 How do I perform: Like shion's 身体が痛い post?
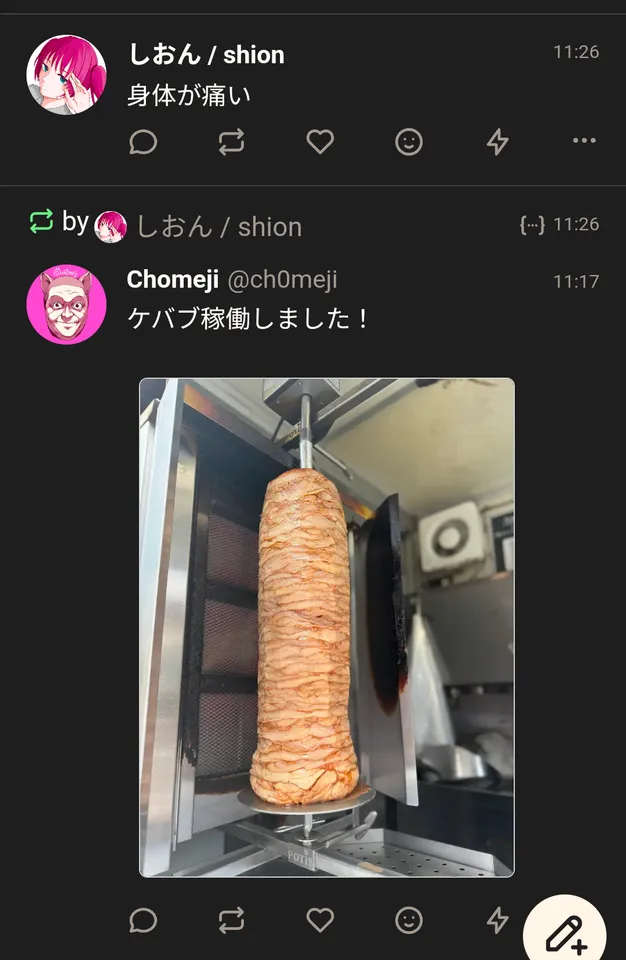click(x=320, y=142)
